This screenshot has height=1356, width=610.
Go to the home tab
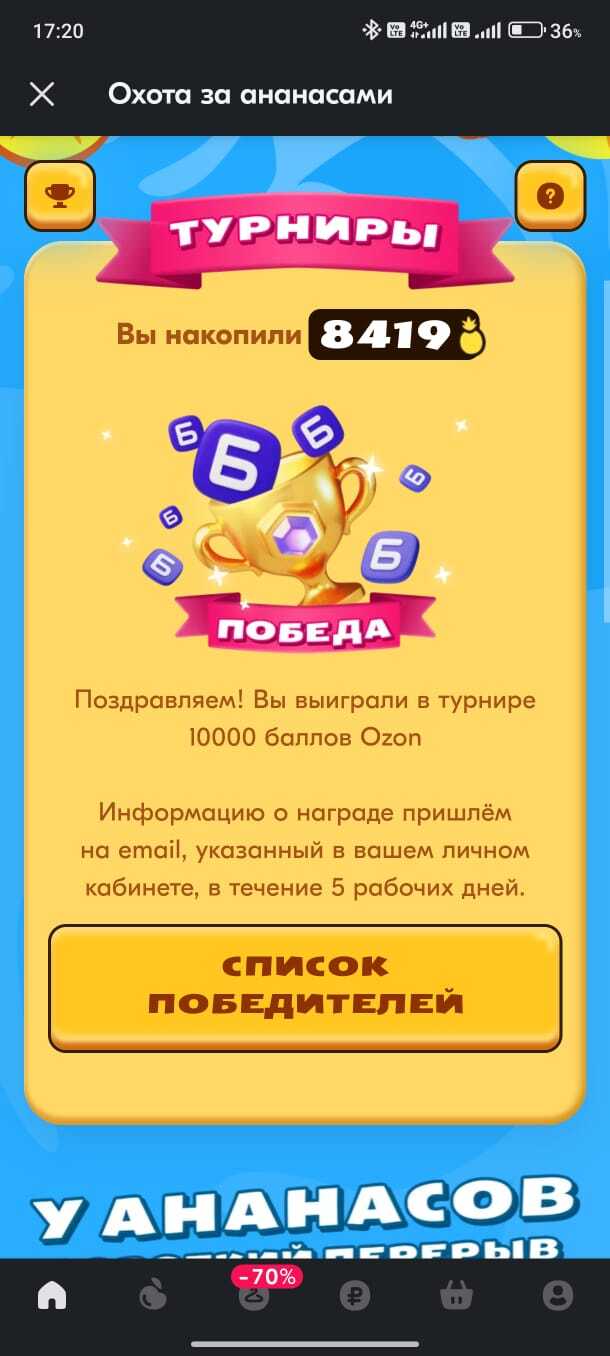pyautogui.click(x=52, y=1296)
